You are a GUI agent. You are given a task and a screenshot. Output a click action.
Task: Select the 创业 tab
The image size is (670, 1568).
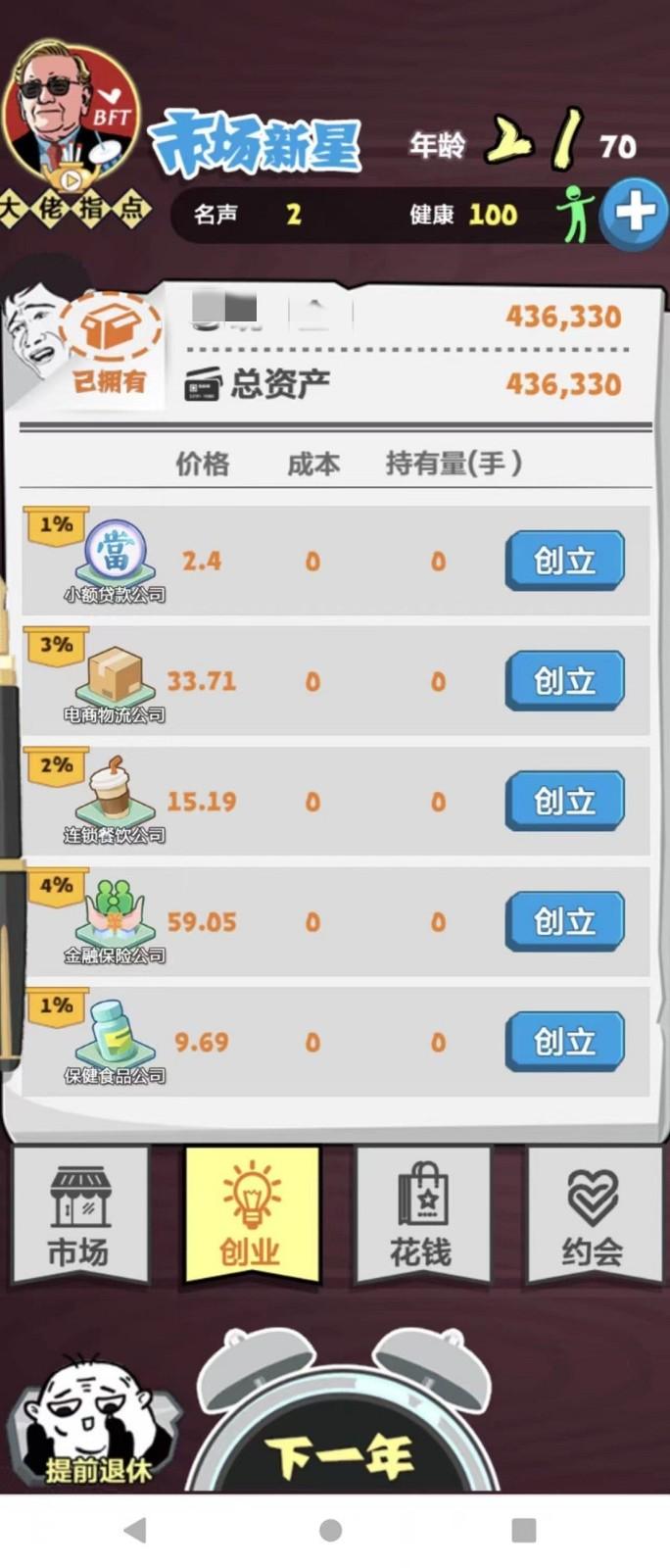(251, 1215)
